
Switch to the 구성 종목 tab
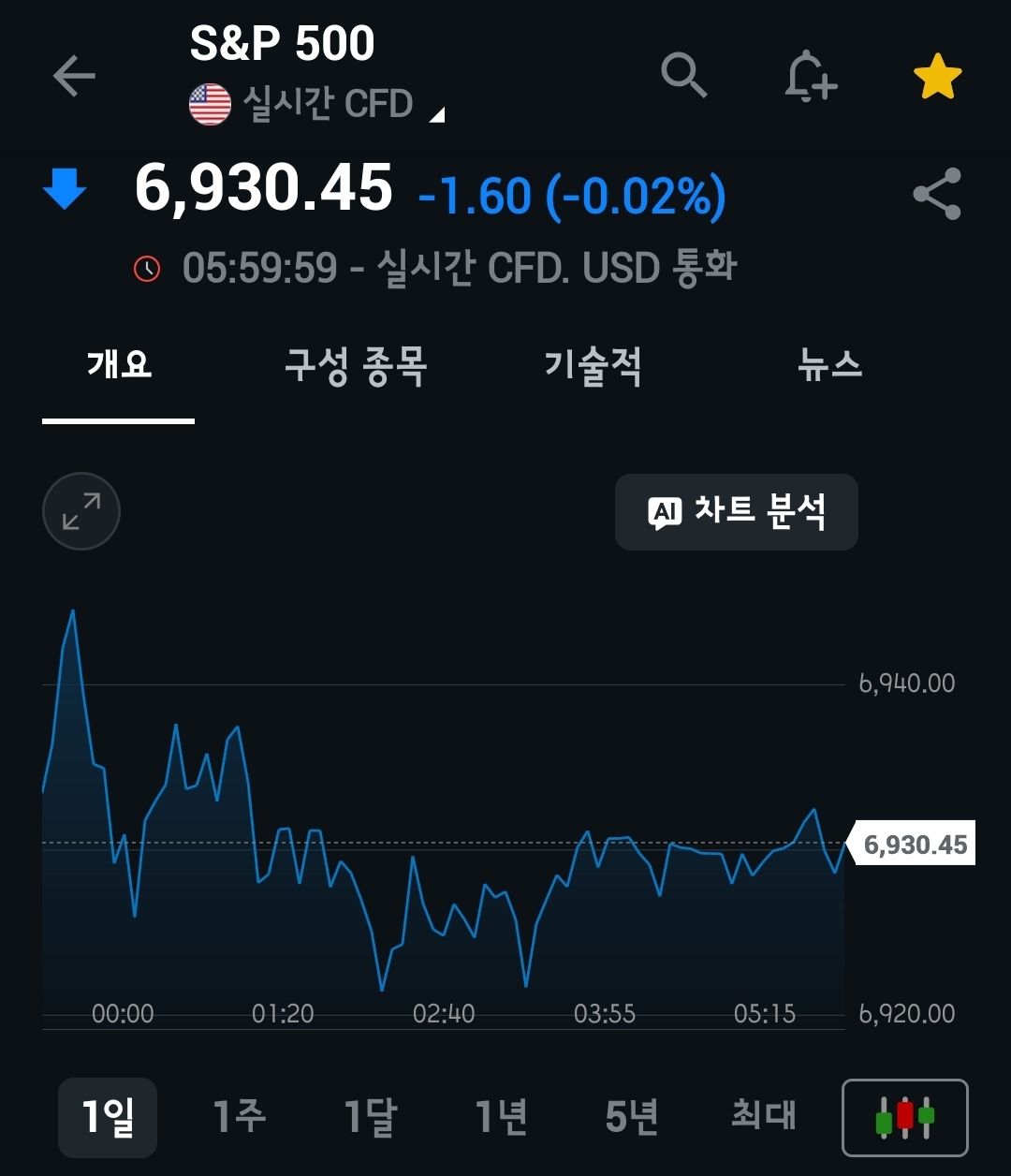tap(356, 364)
